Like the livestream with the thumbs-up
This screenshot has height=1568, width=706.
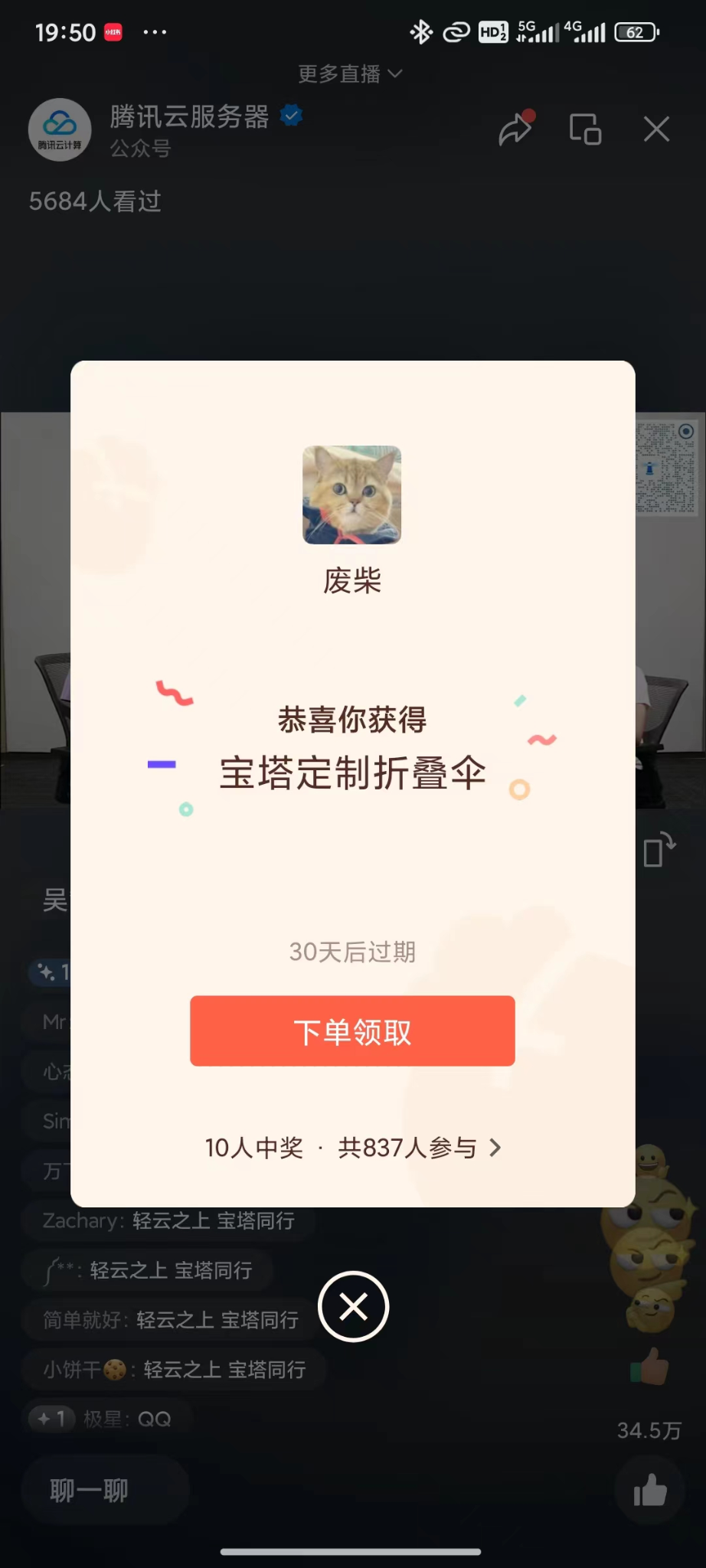point(650,1490)
